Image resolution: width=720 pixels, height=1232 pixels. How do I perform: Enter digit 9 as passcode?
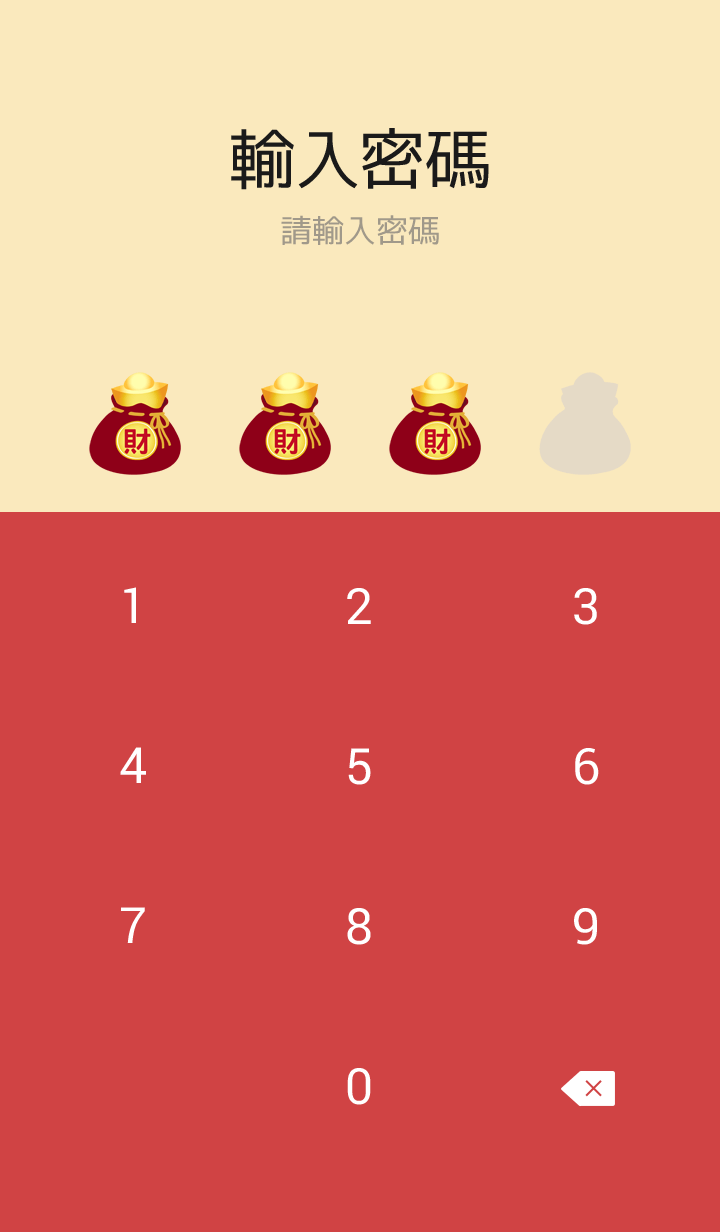[x=586, y=927]
